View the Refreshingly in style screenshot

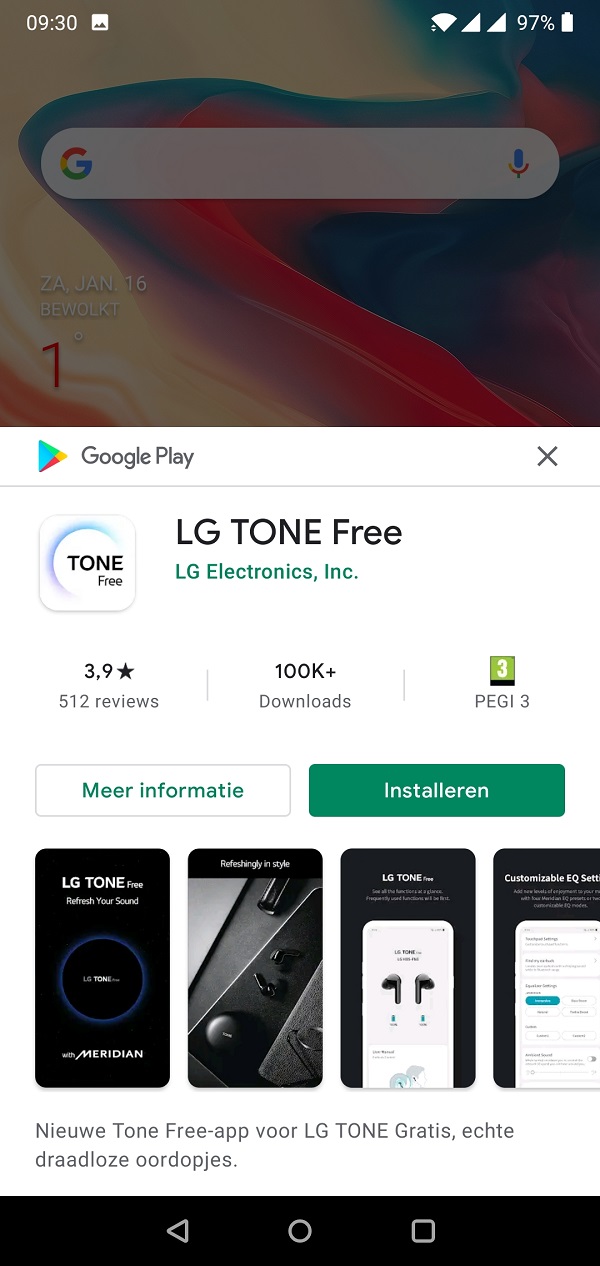point(255,968)
